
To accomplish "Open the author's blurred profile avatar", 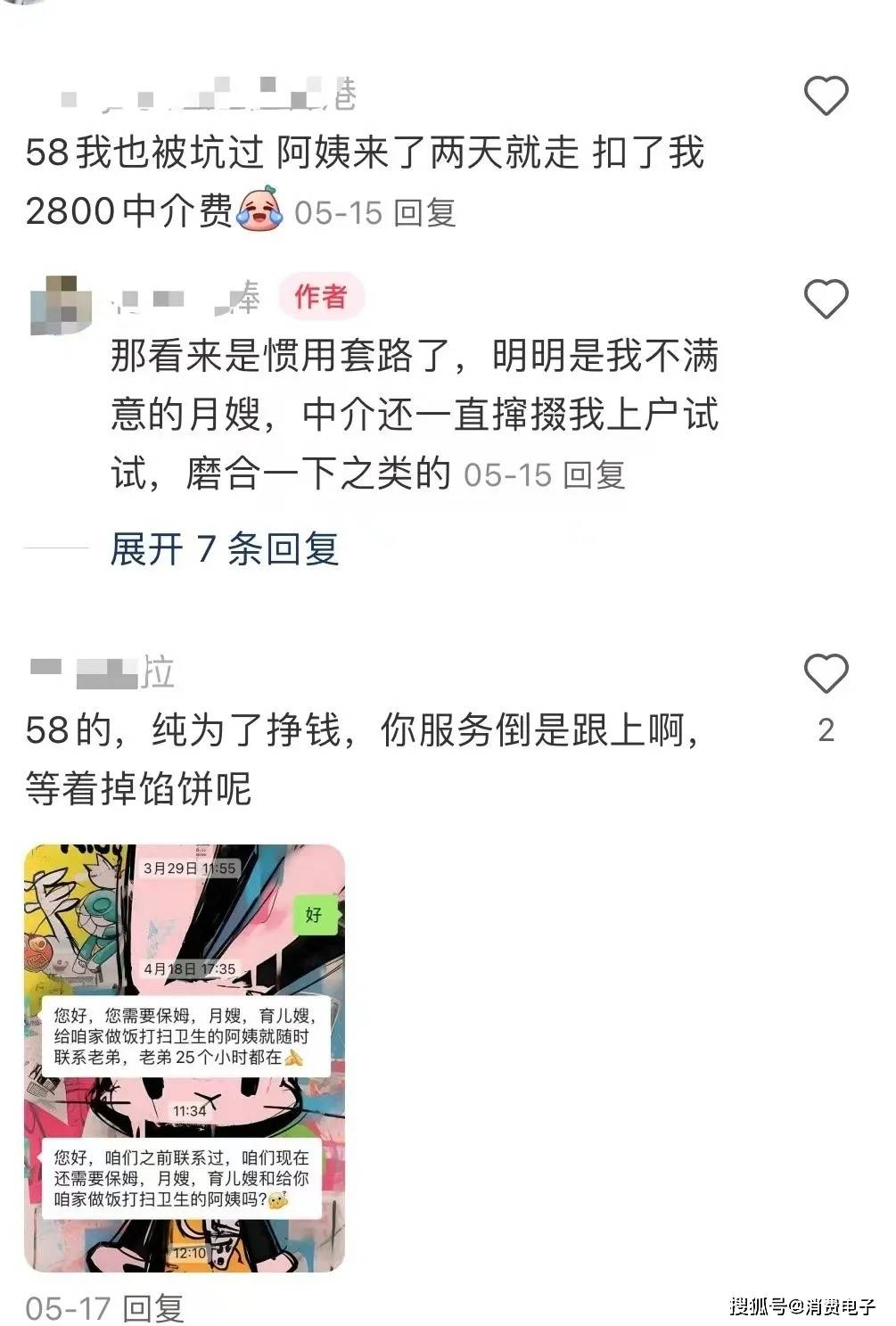I will pos(61,306).
